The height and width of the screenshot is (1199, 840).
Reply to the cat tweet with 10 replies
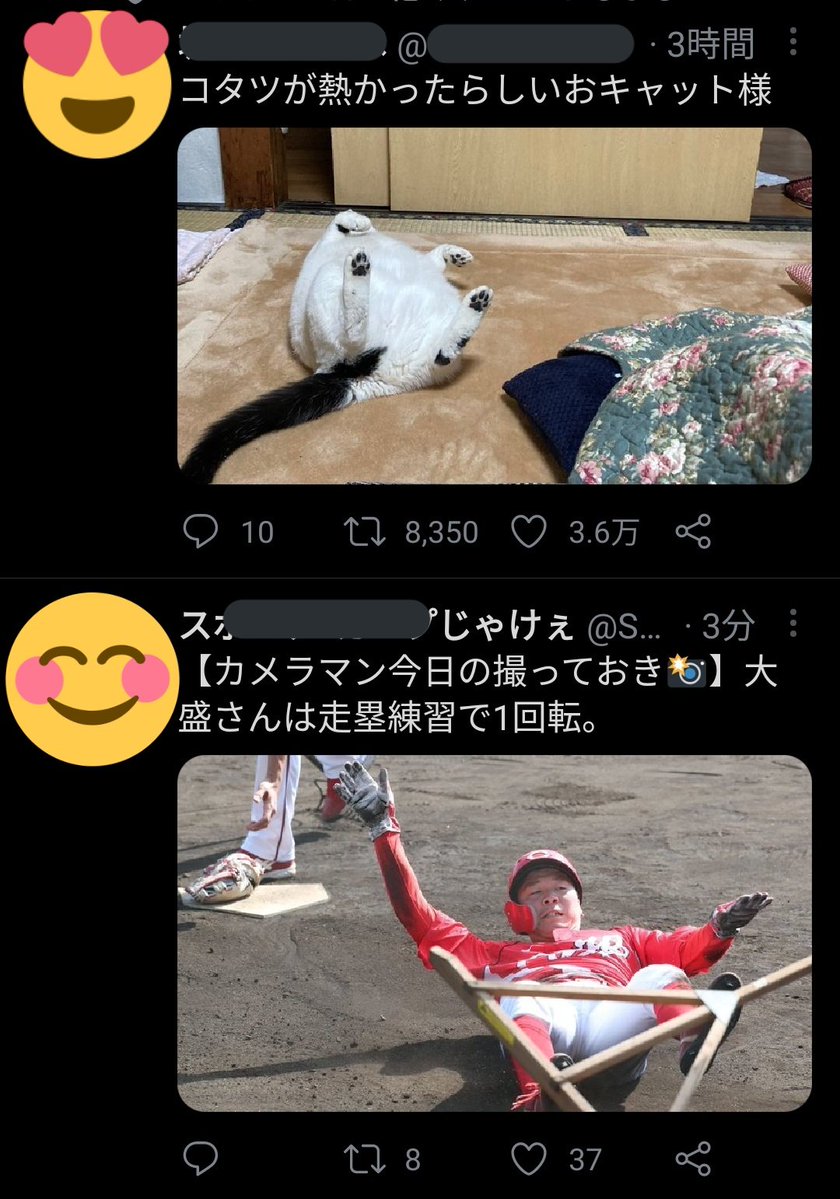tap(201, 532)
